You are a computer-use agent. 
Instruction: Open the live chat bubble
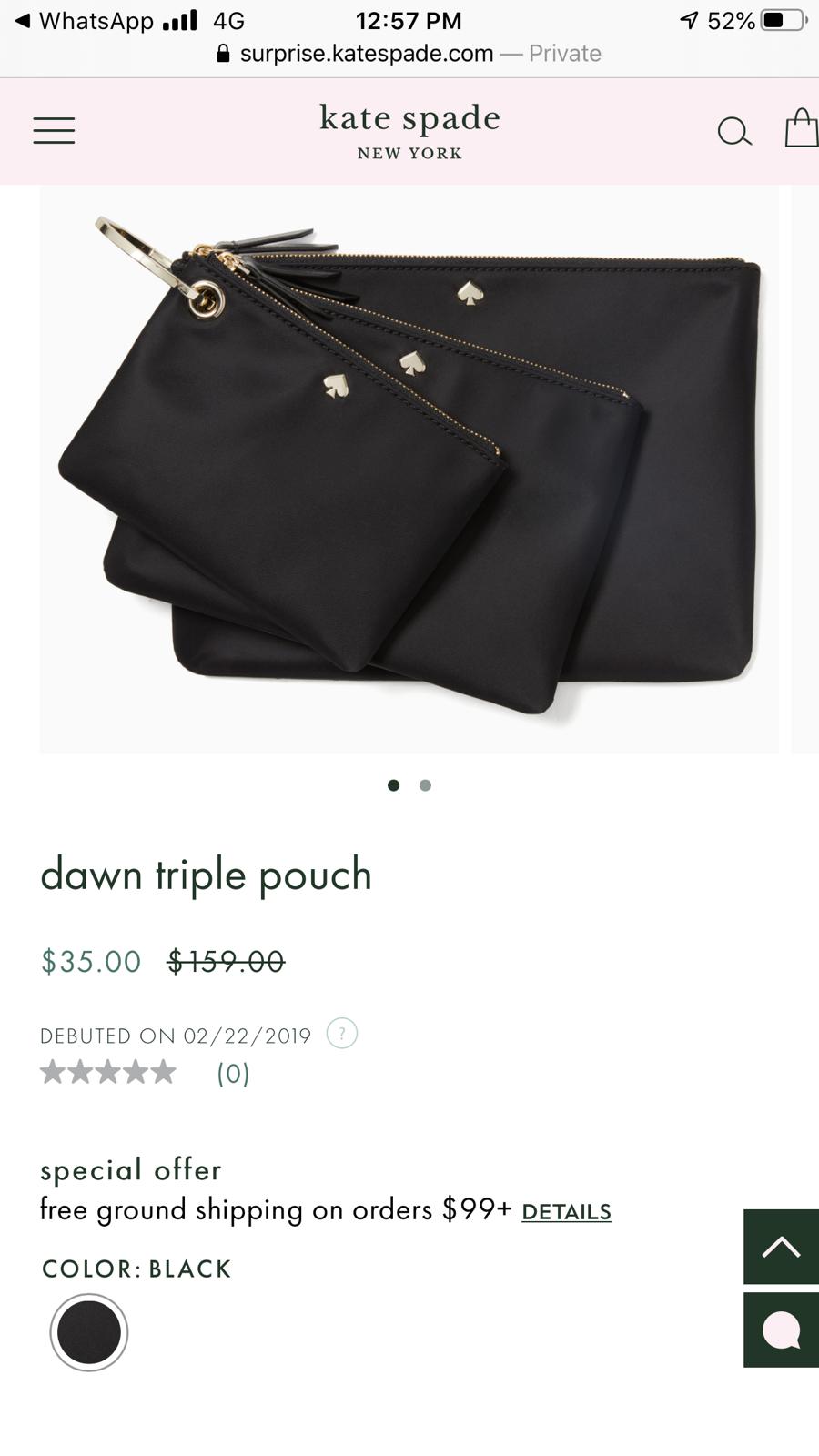781,1330
